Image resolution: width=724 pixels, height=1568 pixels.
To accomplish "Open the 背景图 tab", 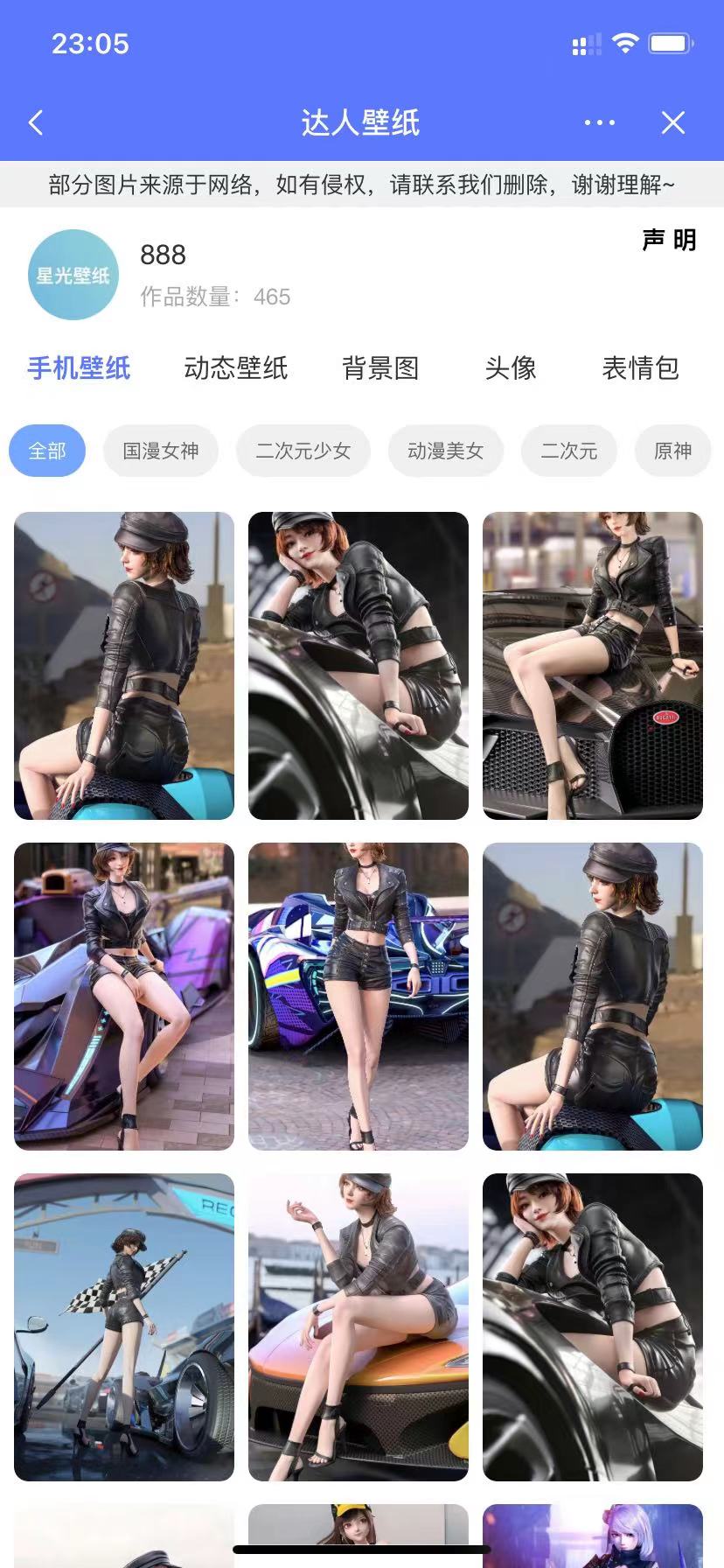I will tap(380, 368).
